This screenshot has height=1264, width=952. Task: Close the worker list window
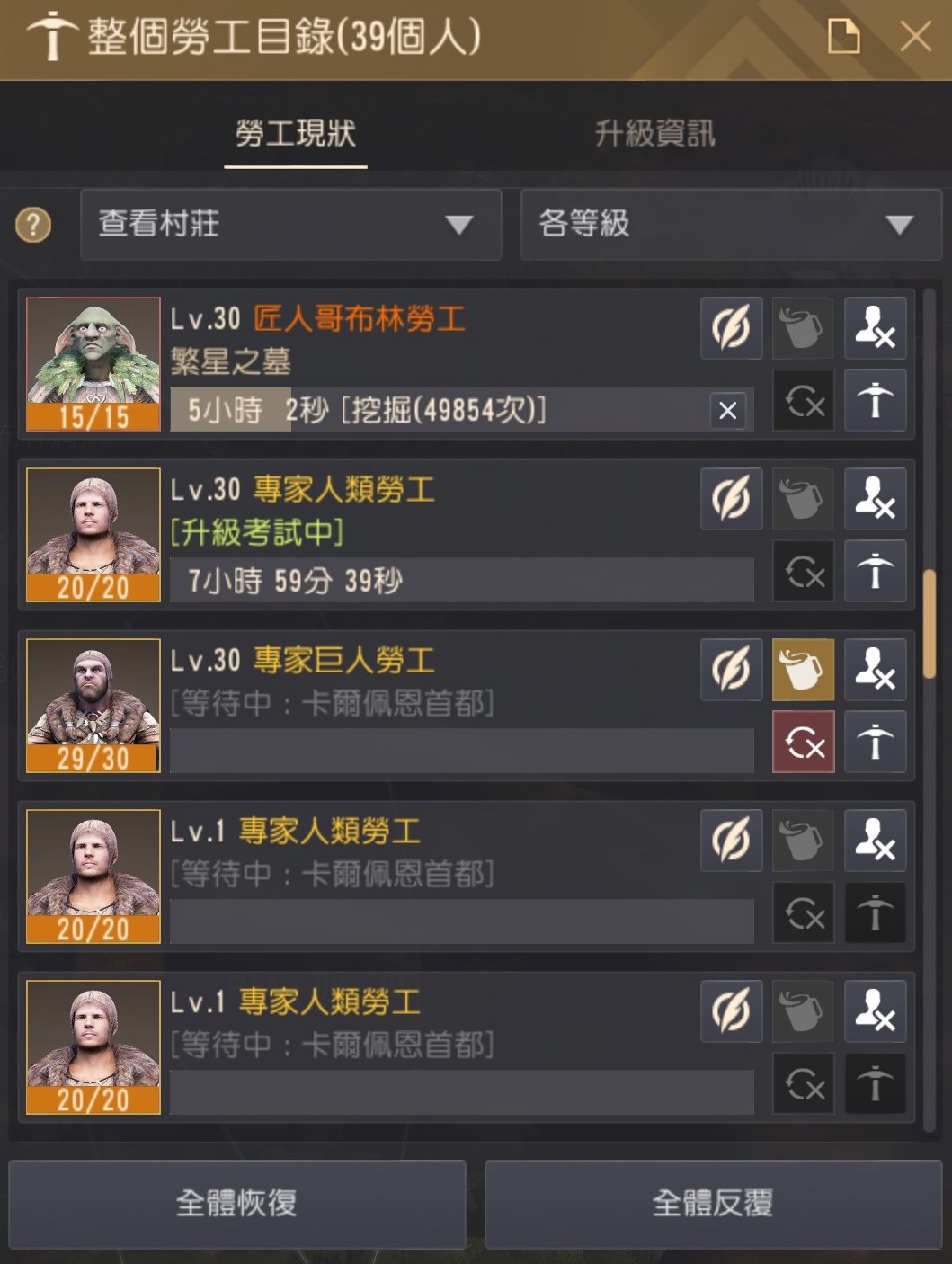915,38
